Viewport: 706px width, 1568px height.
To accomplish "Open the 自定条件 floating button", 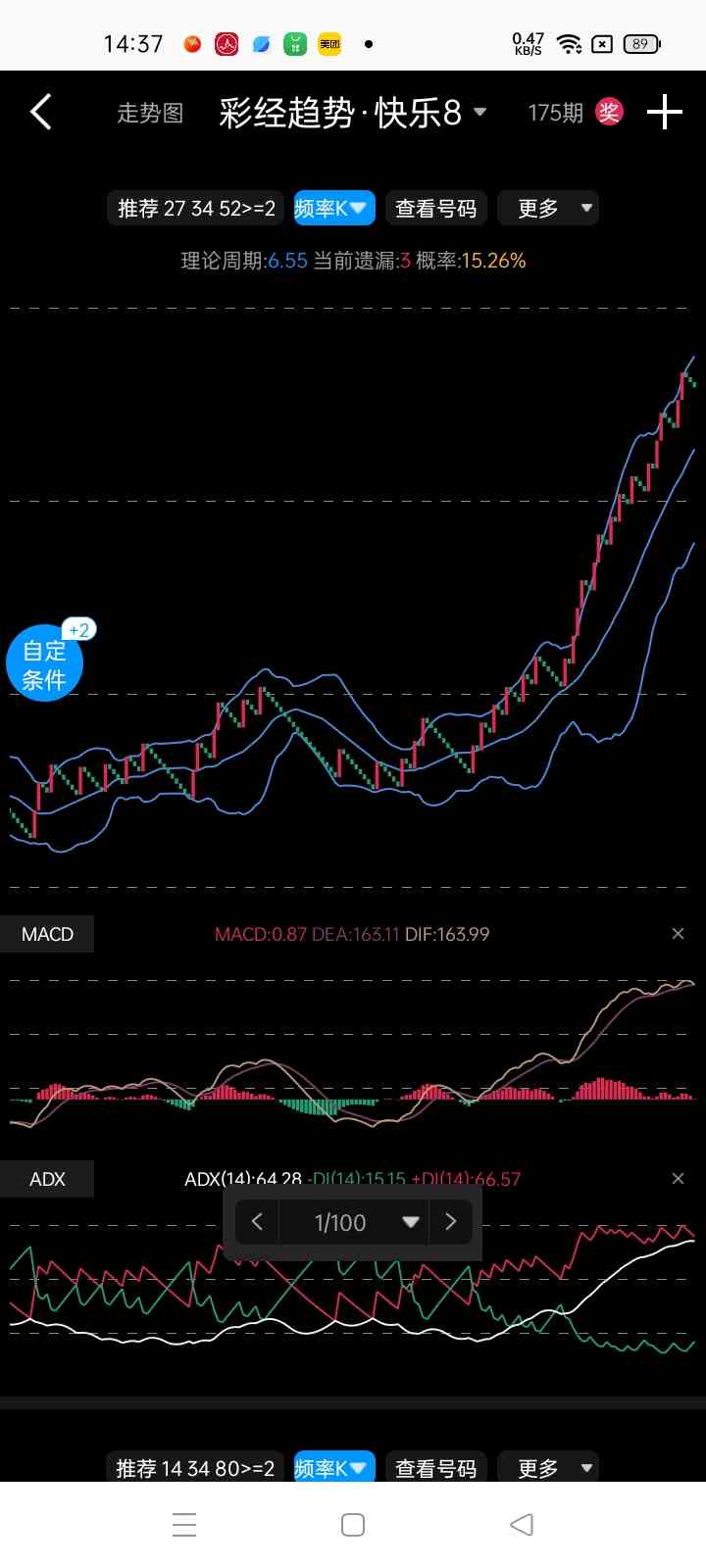I will (x=45, y=665).
